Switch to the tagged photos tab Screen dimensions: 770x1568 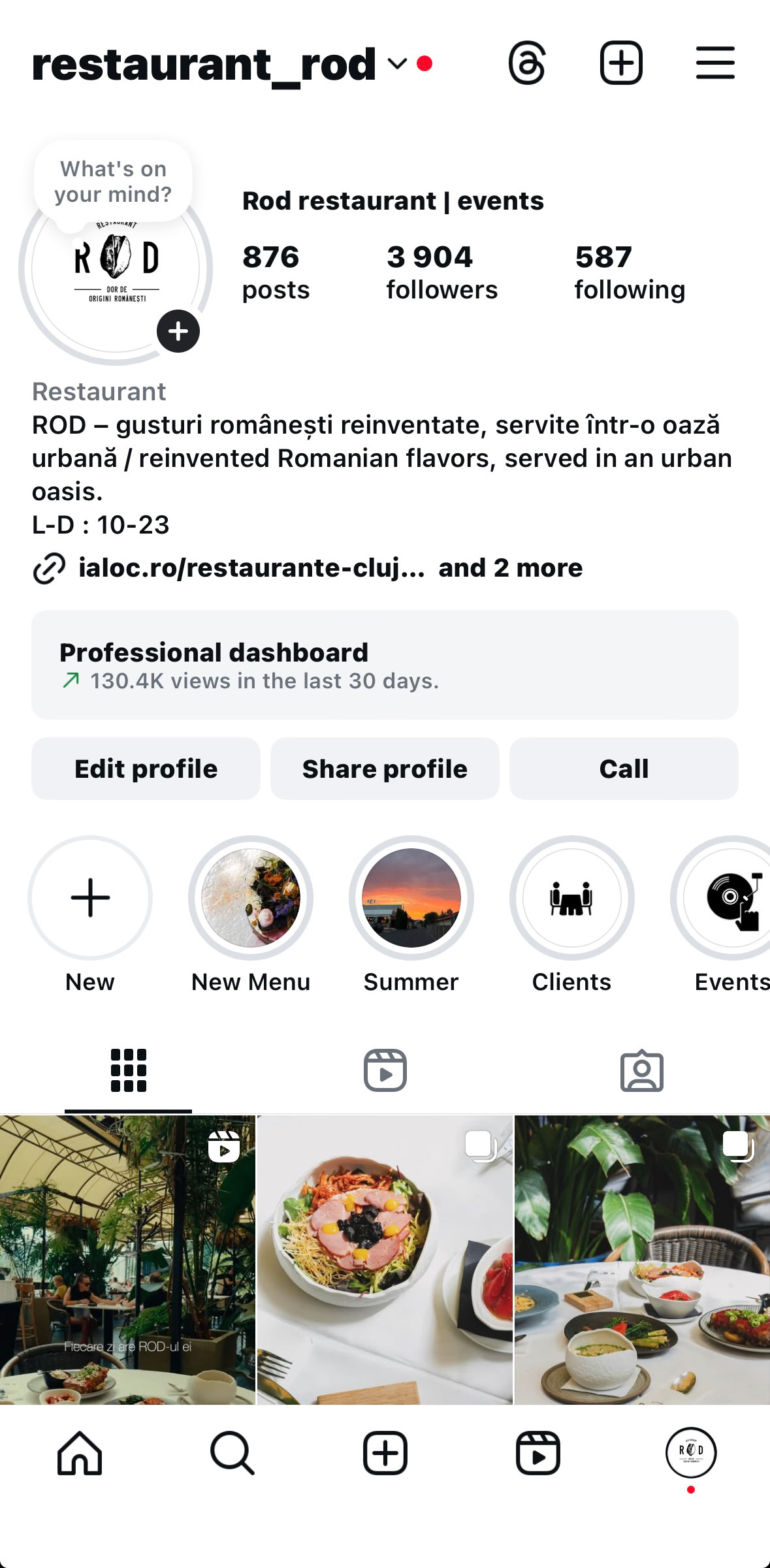(641, 1070)
